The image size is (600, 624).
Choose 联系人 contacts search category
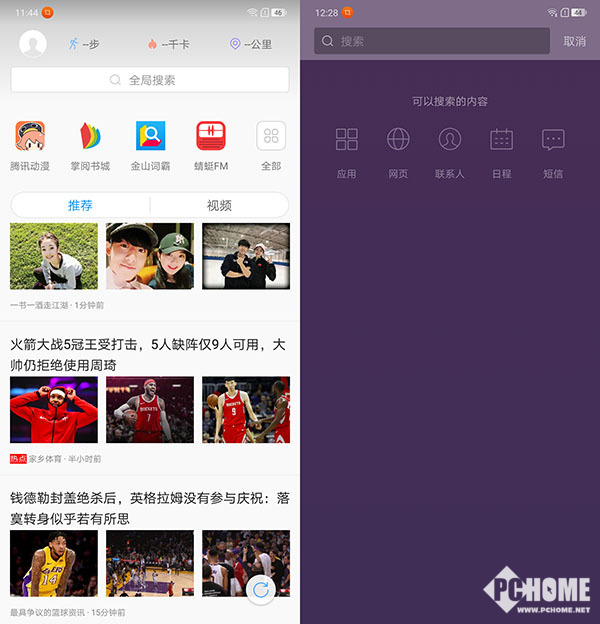(x=450, y=151)
